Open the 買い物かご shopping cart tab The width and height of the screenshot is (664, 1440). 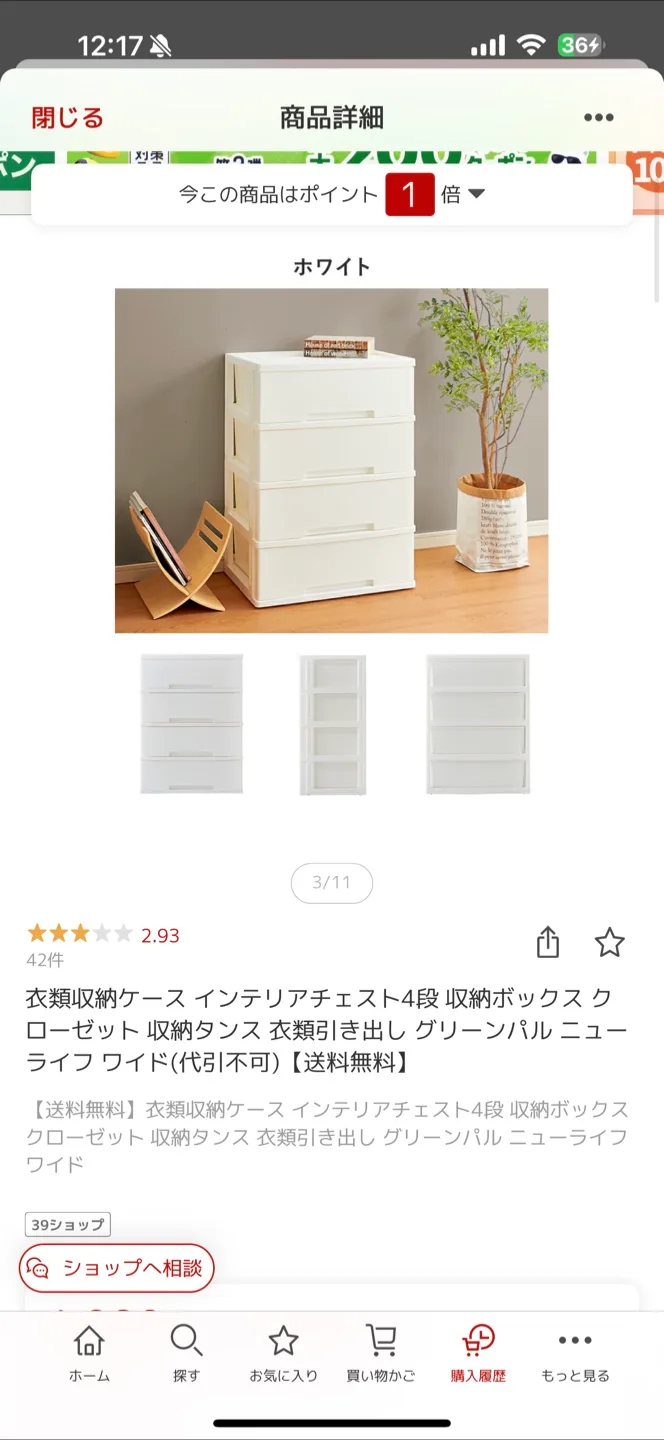click(380, 1355)
